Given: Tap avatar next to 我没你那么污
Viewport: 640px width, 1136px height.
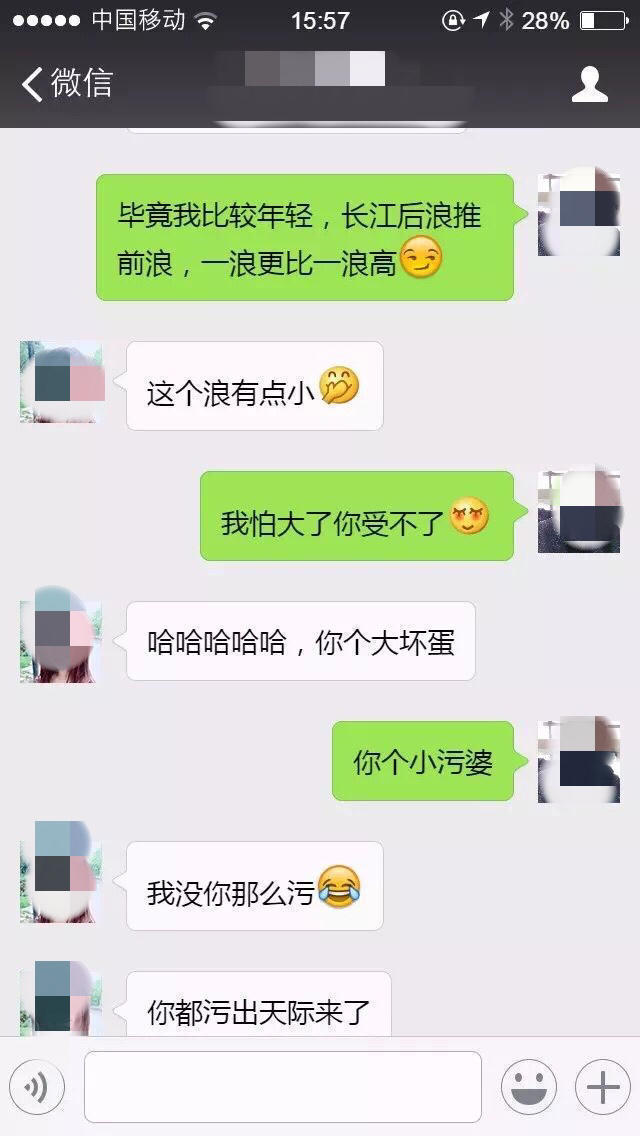Looking at the screenshot, I should [62, 881].
